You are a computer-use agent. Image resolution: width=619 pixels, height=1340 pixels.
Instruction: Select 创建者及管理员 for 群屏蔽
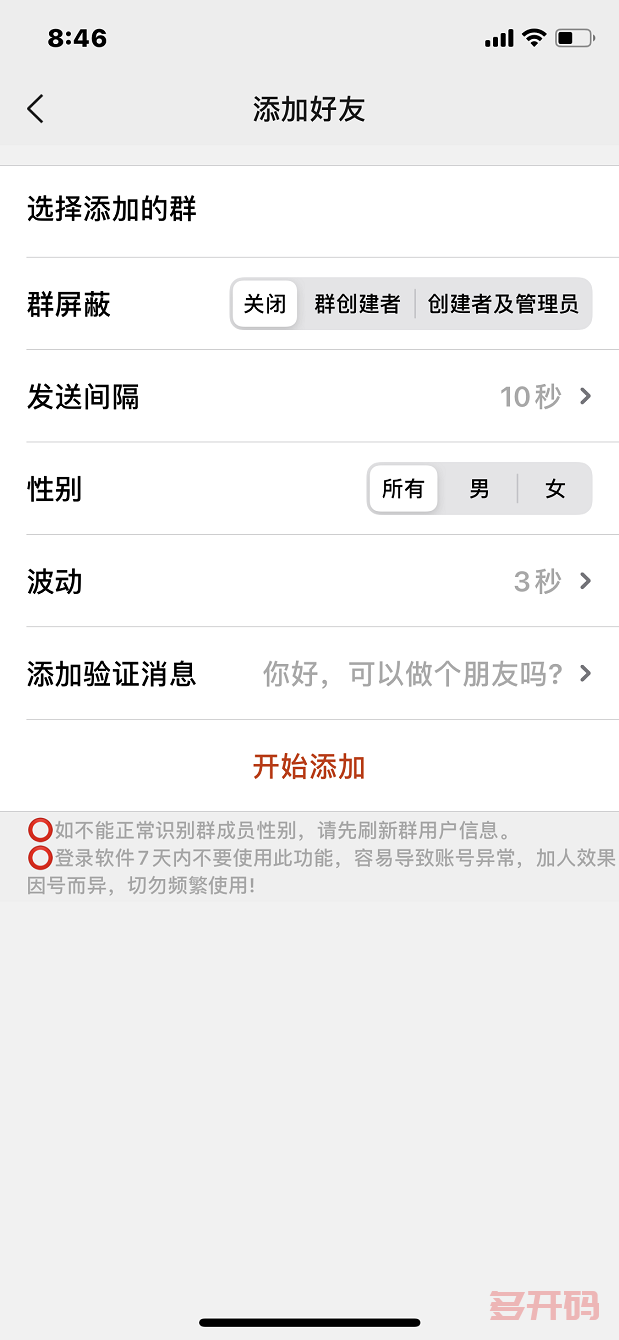tap(503, 304)
